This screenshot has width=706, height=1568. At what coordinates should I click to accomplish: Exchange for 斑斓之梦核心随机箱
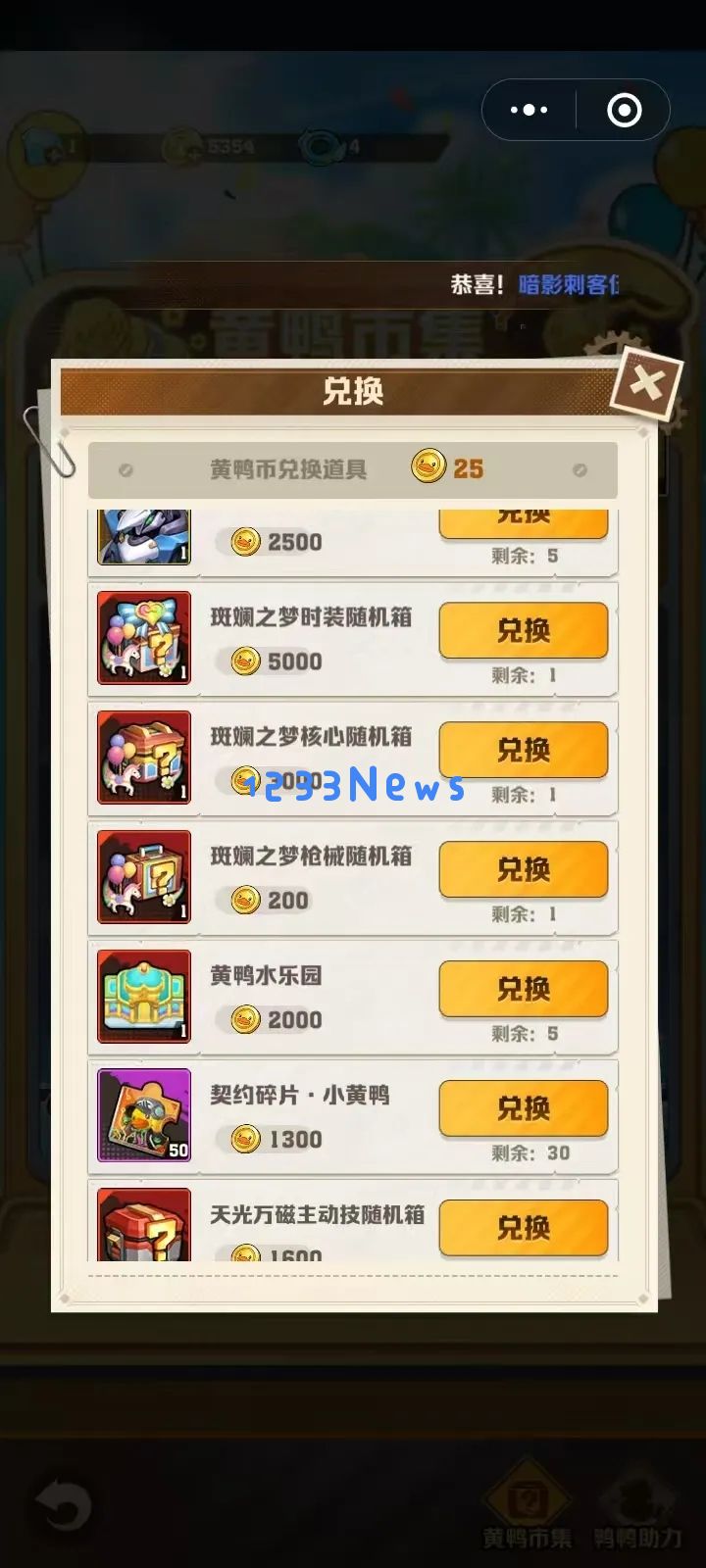523,750
